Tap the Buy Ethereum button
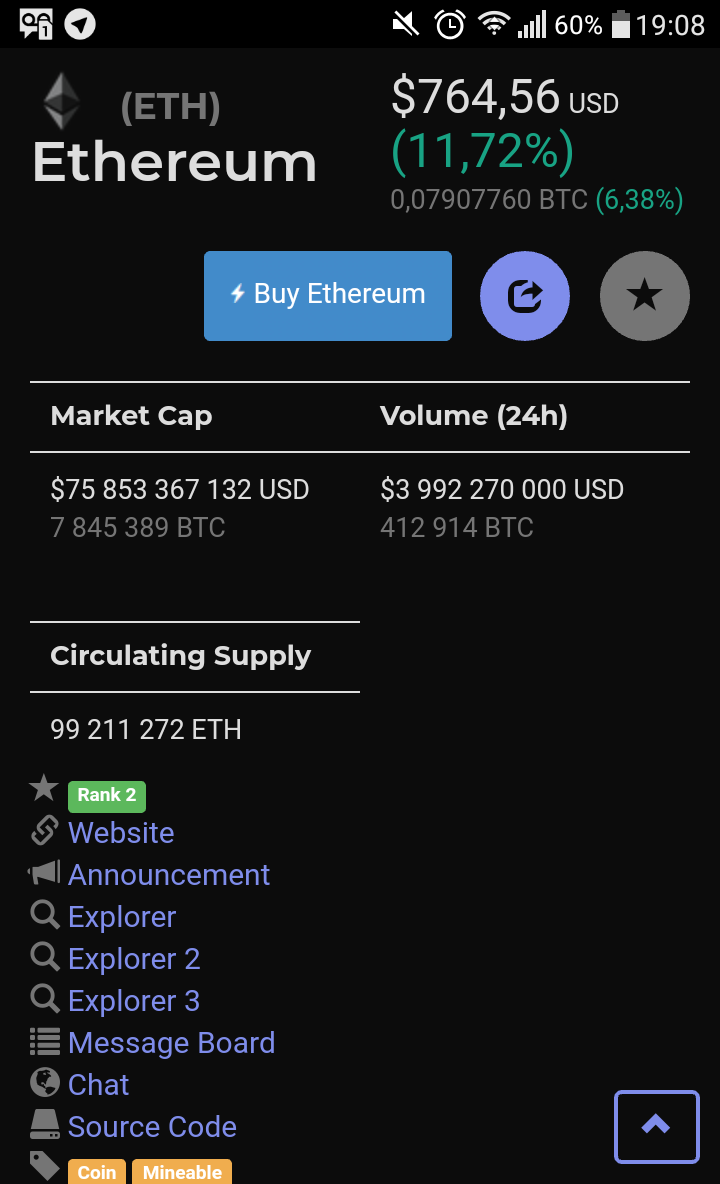Image resolution: width=720 pixels, height=1184 pixels. pyautogui.click(x=328, y=295)
